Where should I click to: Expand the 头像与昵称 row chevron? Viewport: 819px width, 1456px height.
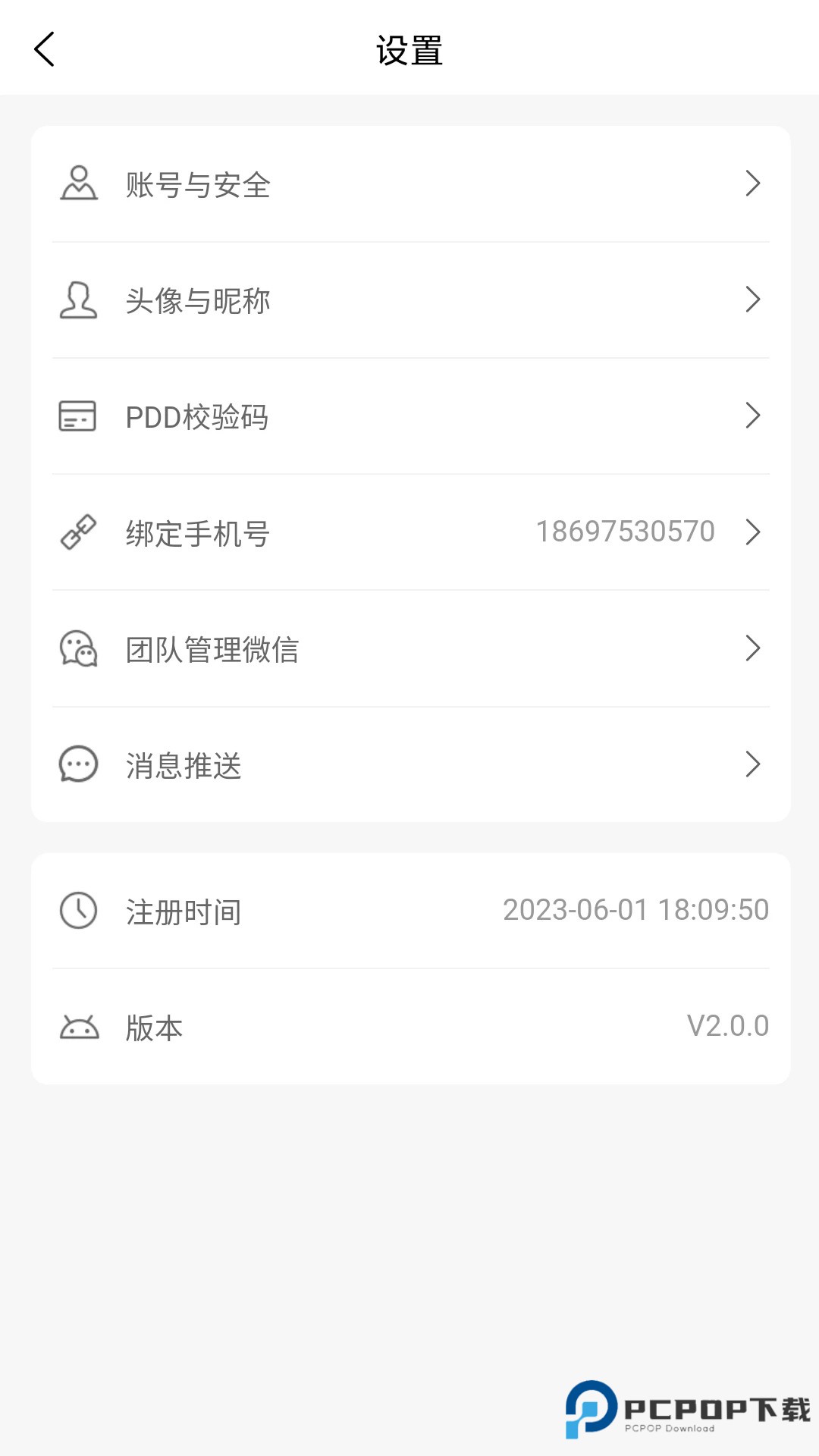752,300
